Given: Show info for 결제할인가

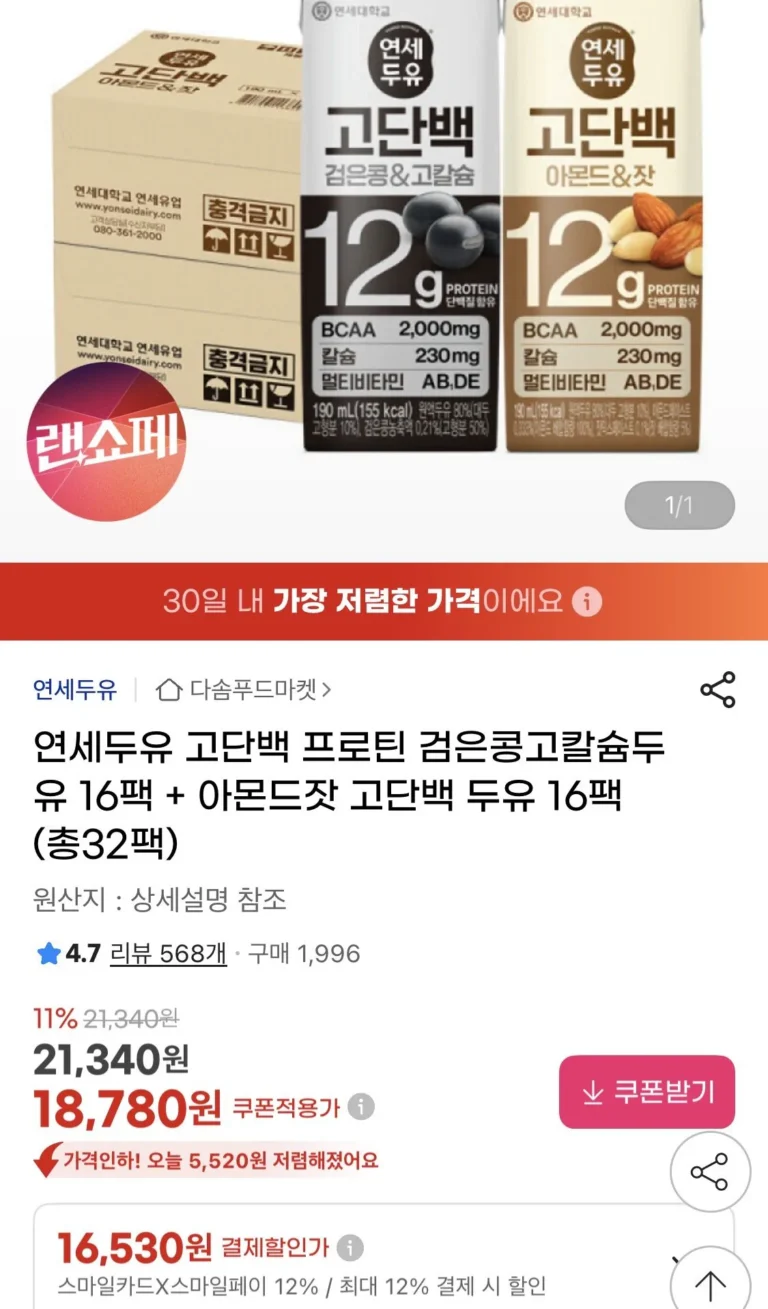Looking at the screenshot, I should (349, 1247).
